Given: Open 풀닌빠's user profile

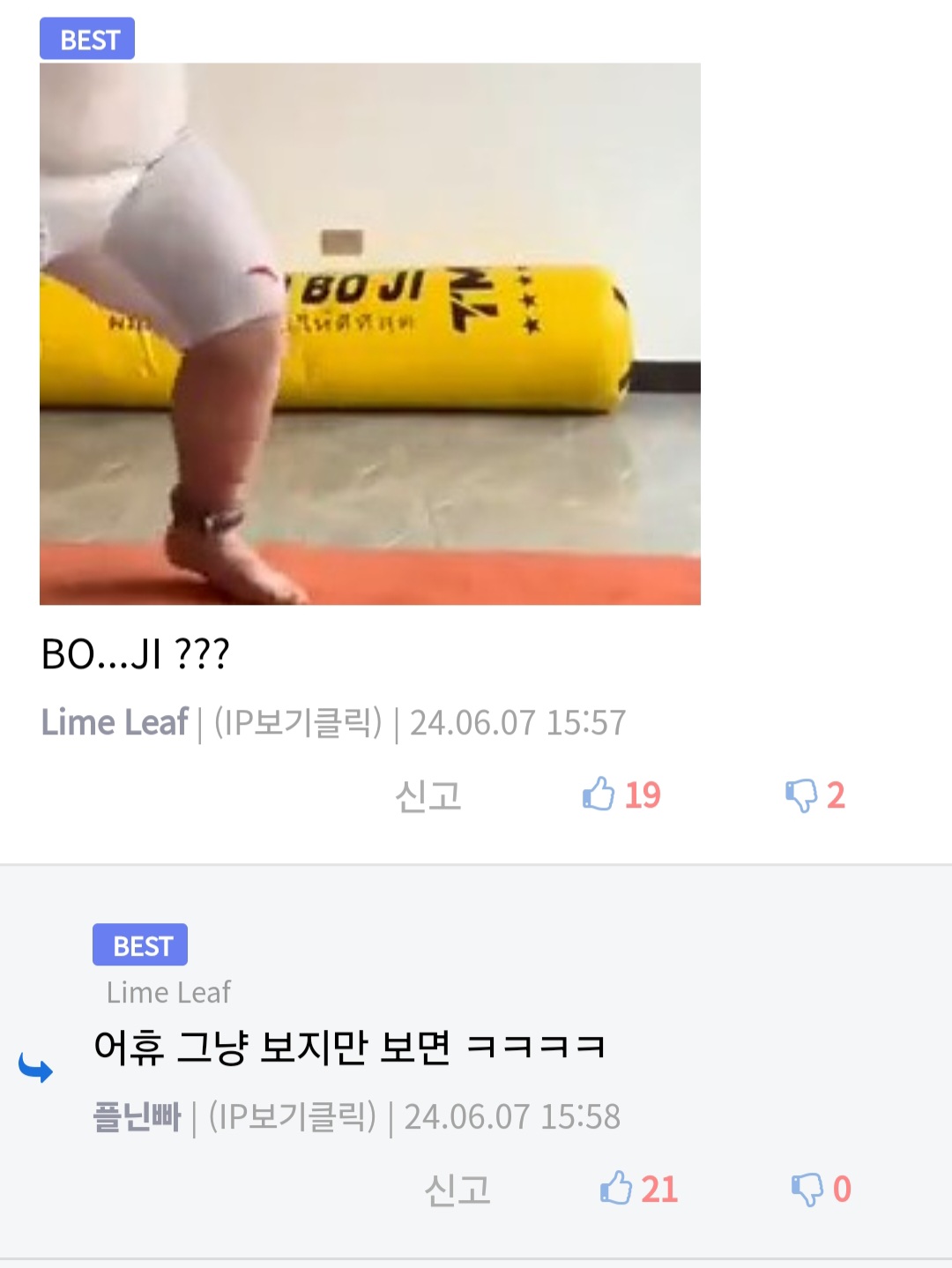Looking at the screenshot, I should point(137,1116).
